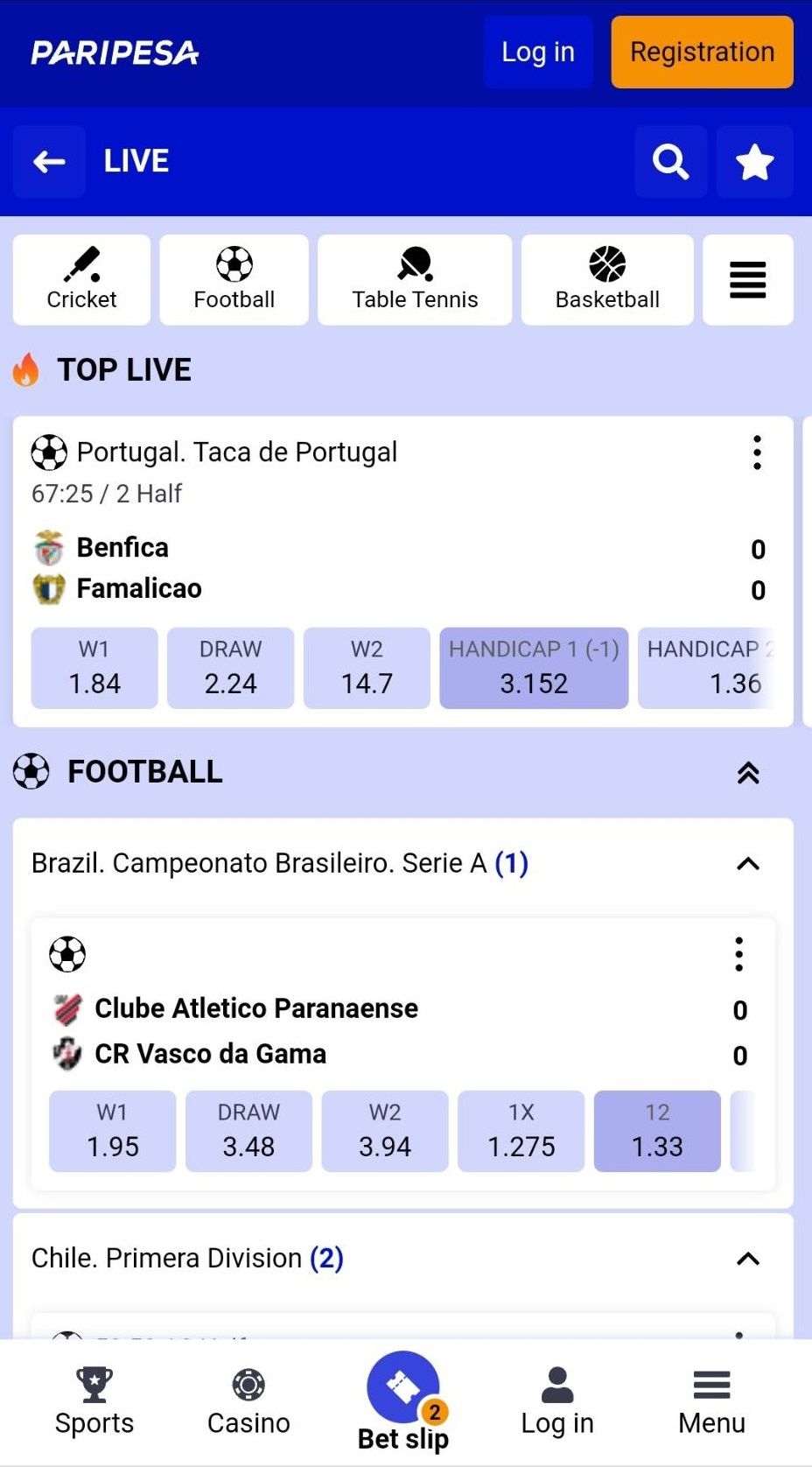The width and height of the screenshot is (812, 1467).
Task: Tap the Registration button
Action: click(702, 53)
